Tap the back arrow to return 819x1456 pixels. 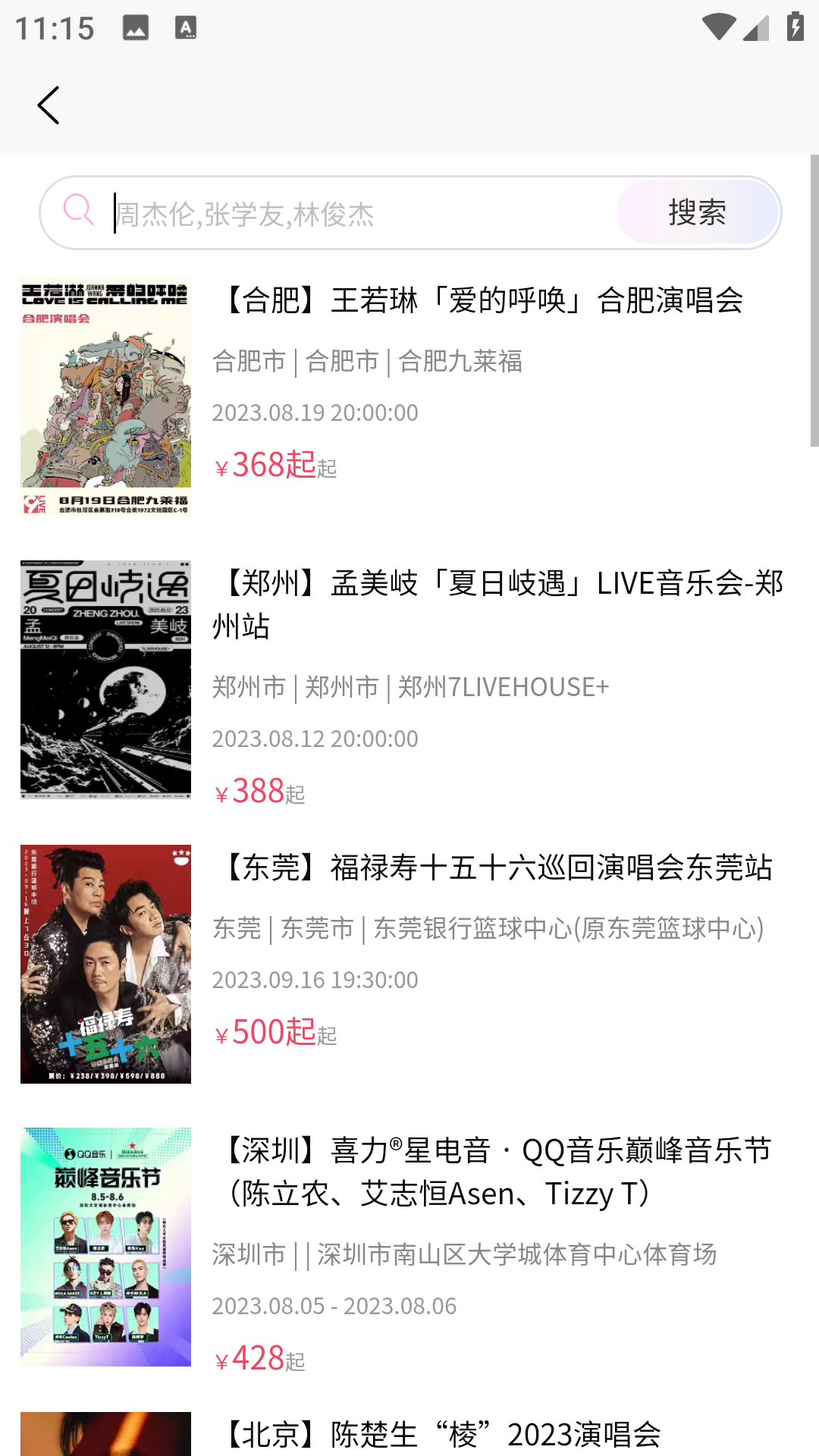49,105
